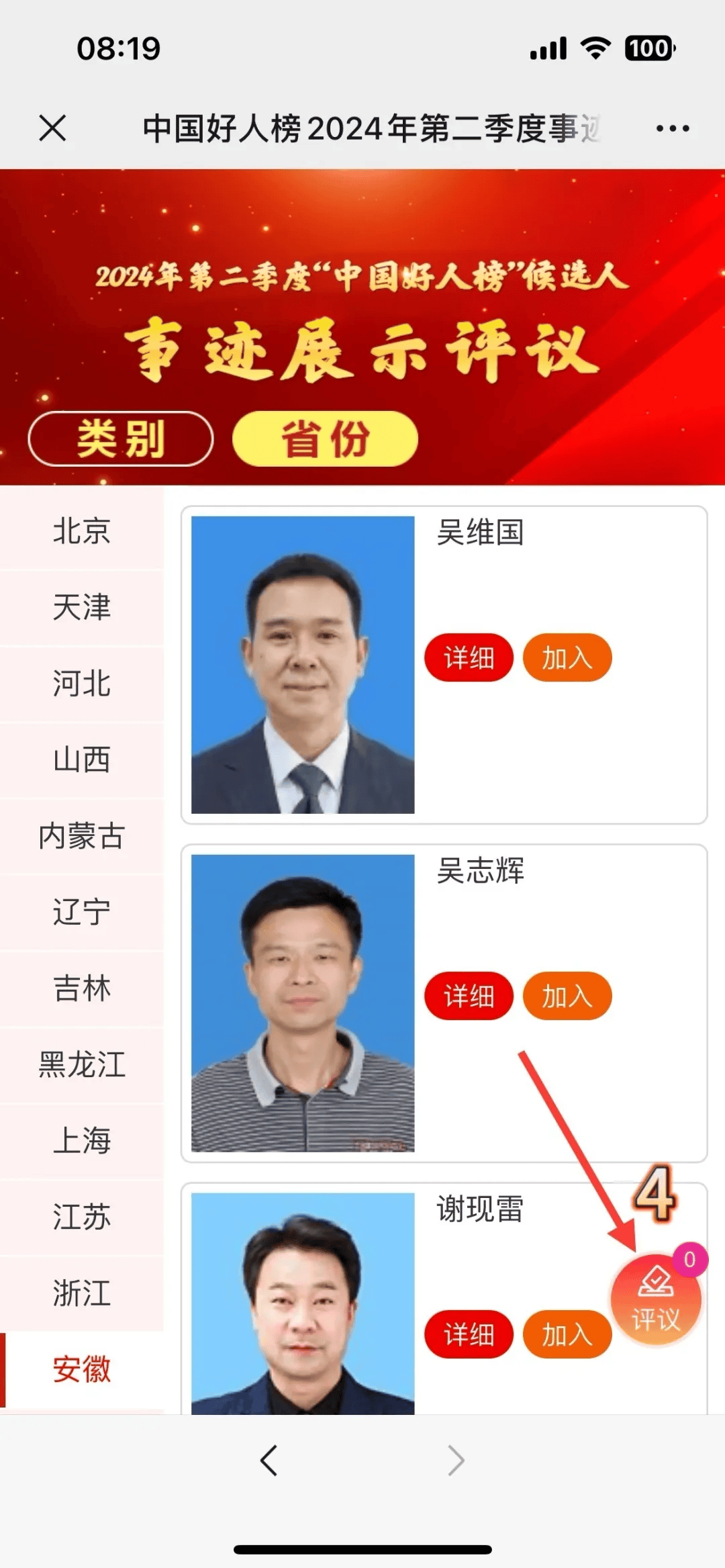Screen dimensions: 725x1568
Task: Open the three-dot overflow menu
Action: 673,128
